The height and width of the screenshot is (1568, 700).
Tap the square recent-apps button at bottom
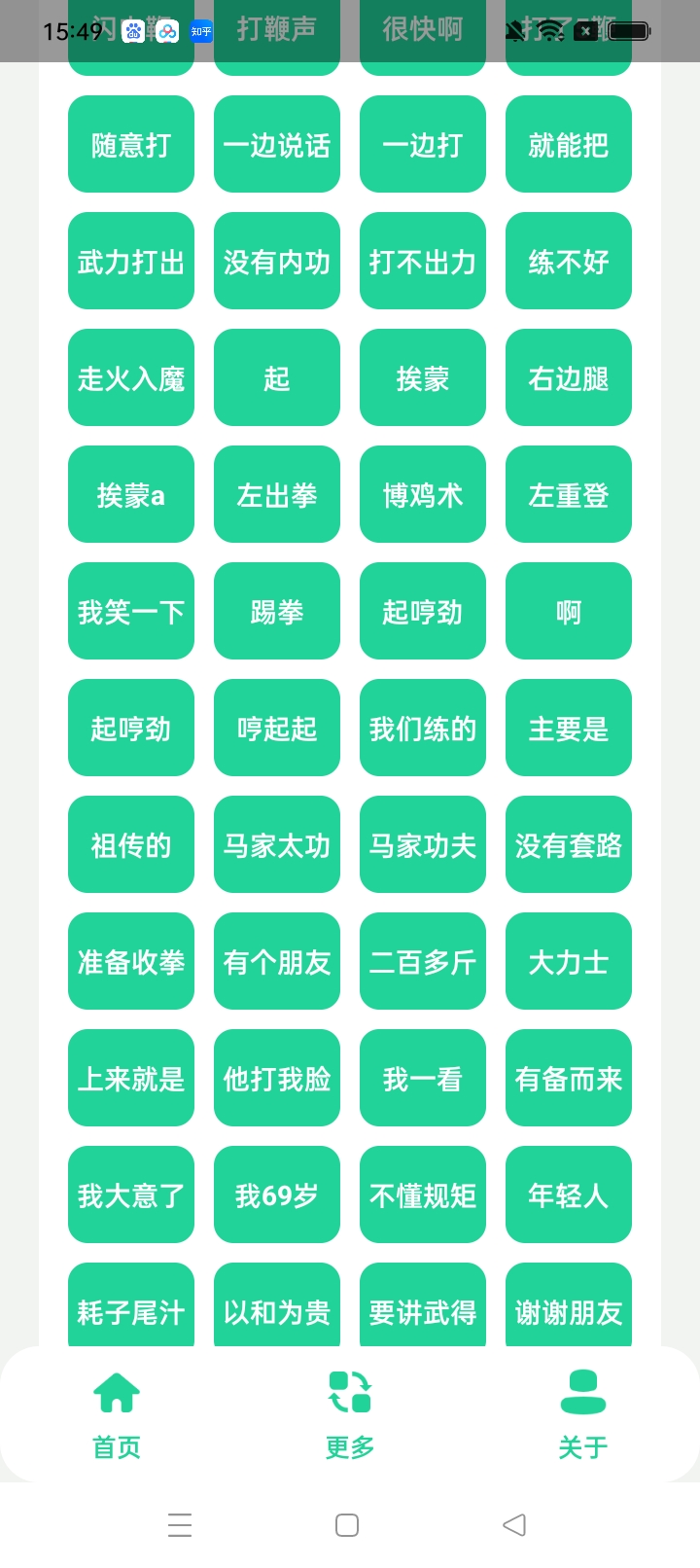(348, 1525)
